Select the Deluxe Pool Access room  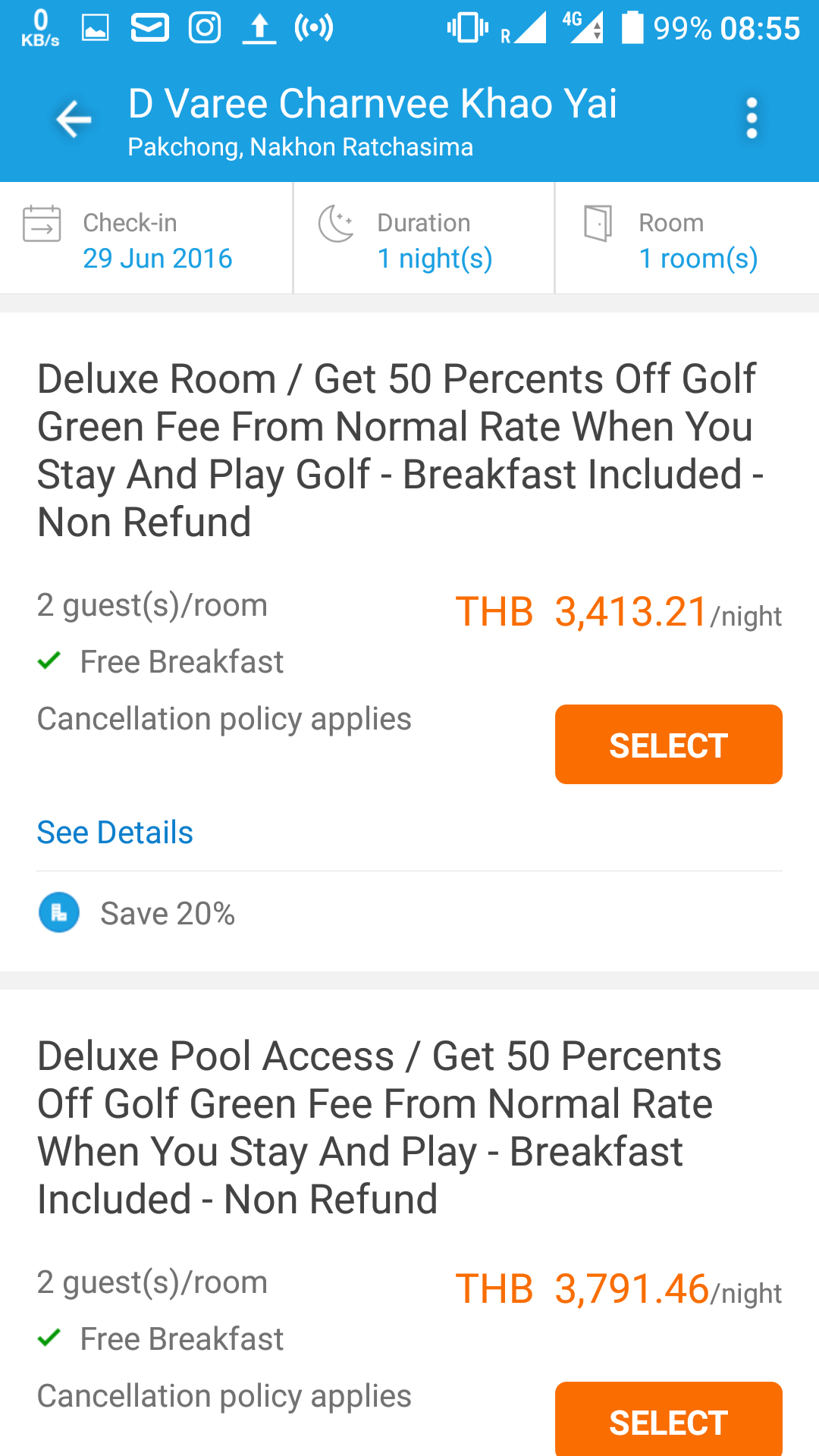click(668, 1420)
